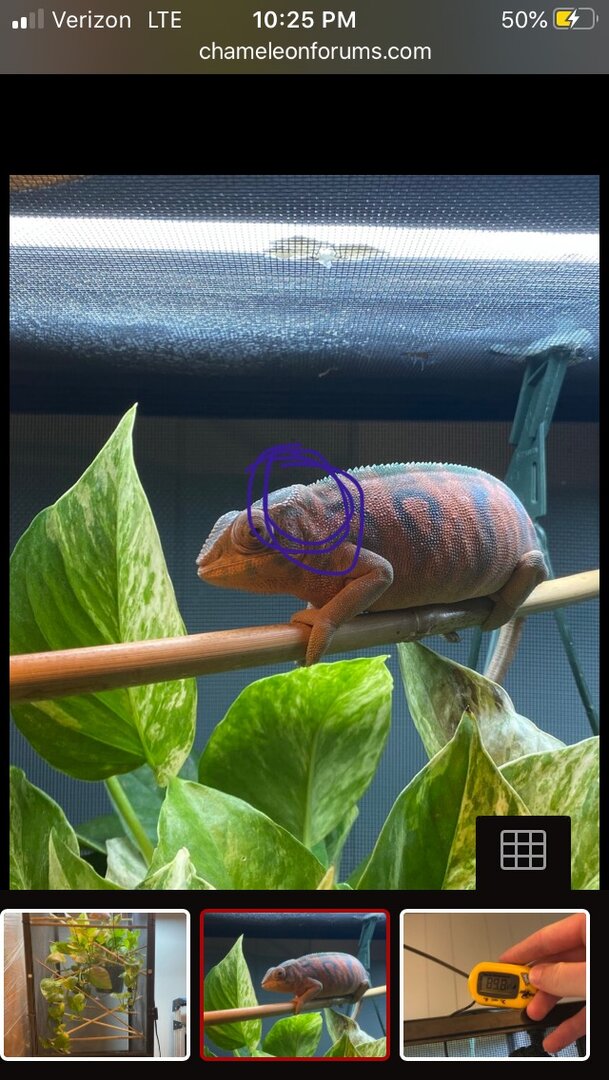Tap the chameleonforums.com address bar

pyautogui.click(x=315, y=52)
